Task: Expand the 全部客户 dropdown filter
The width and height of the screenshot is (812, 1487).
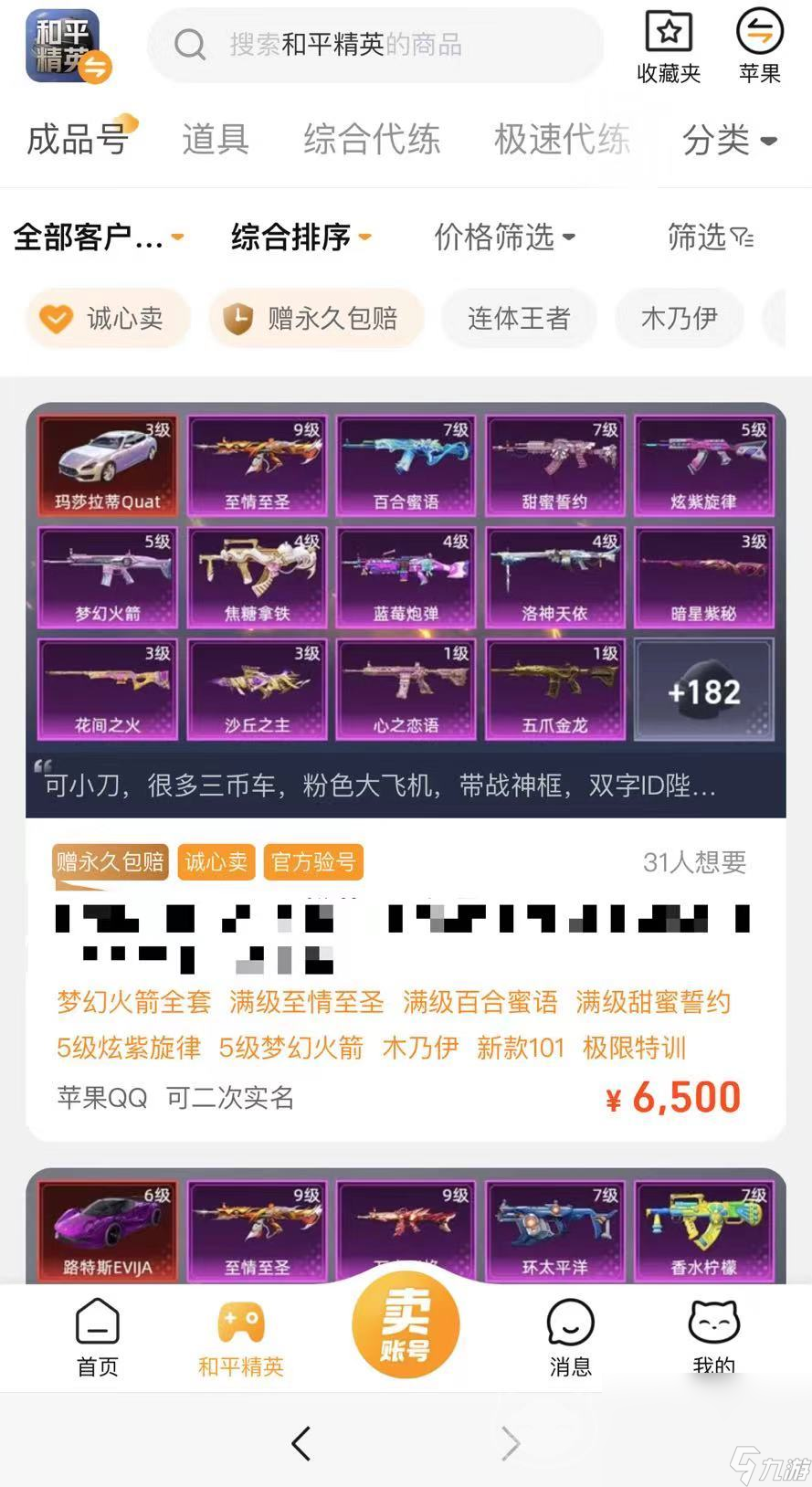Action: click(98, 237)
